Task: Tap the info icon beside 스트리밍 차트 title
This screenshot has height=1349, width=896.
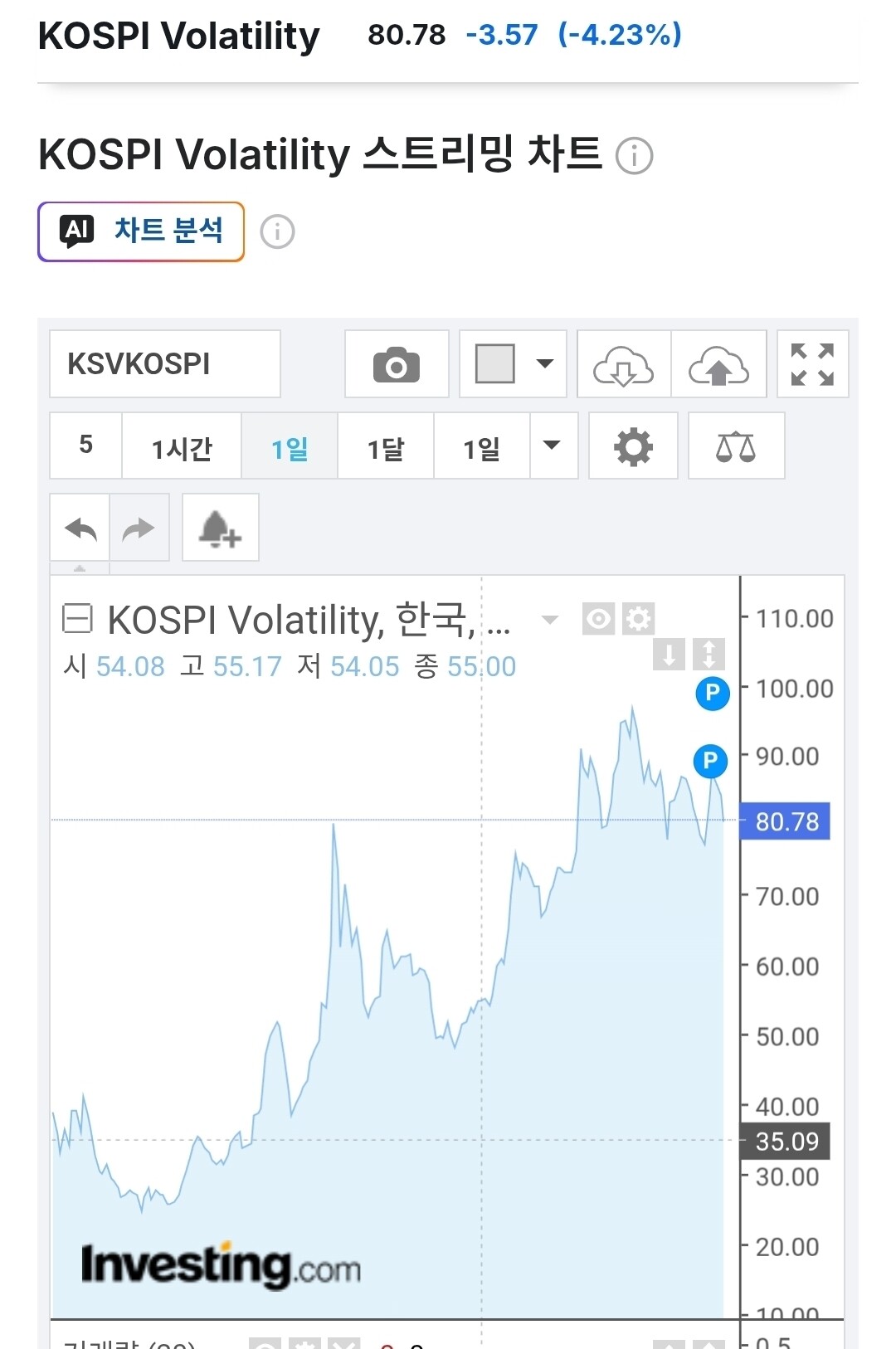Action: coord(635,155)
